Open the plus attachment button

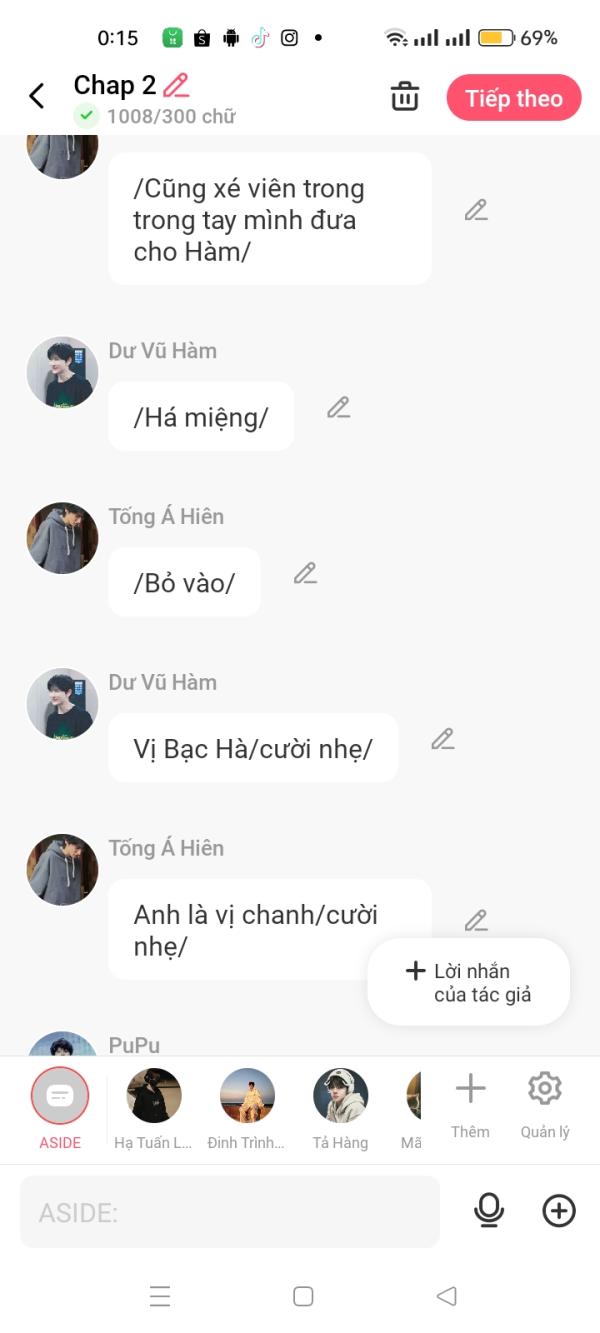[559, 1211]
